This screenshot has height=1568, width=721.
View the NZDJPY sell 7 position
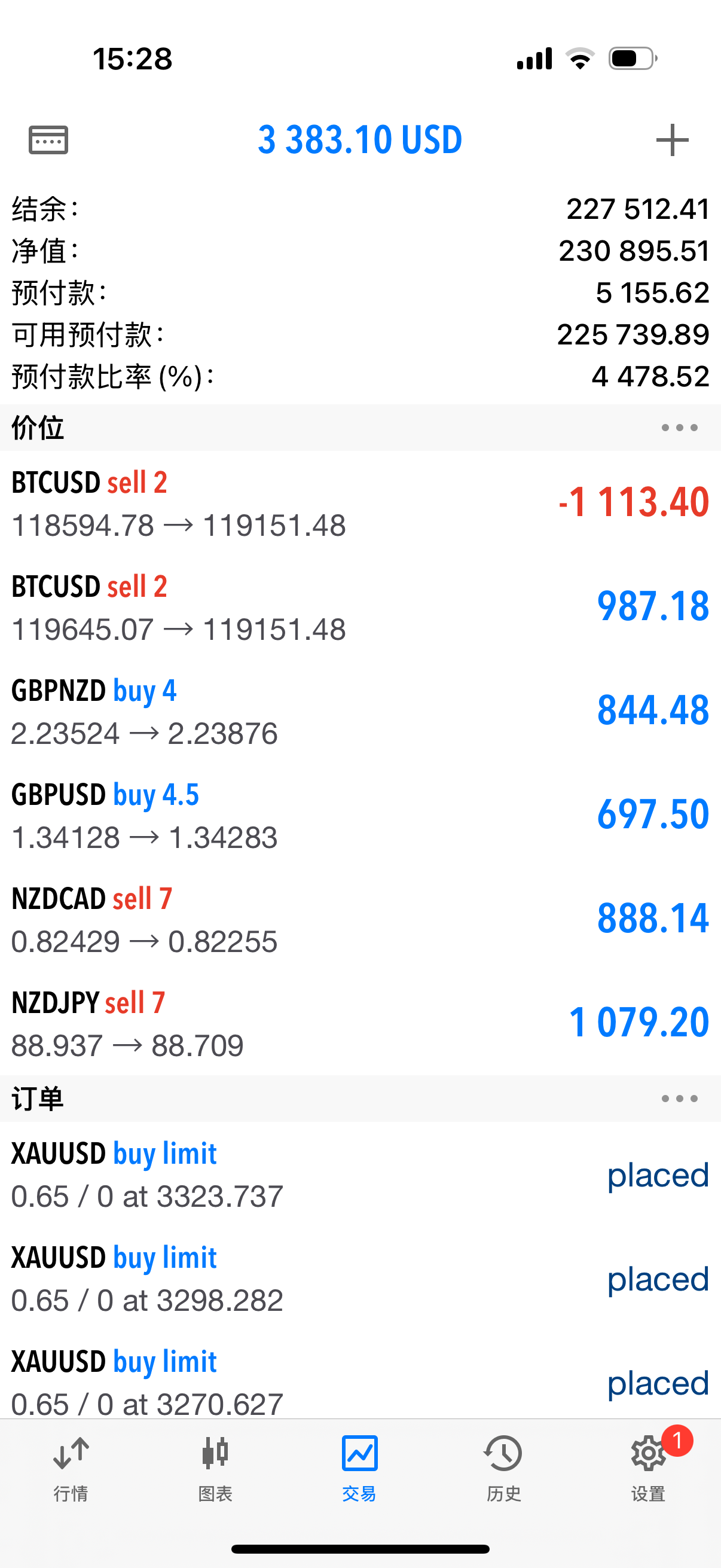coord(360,1024)
